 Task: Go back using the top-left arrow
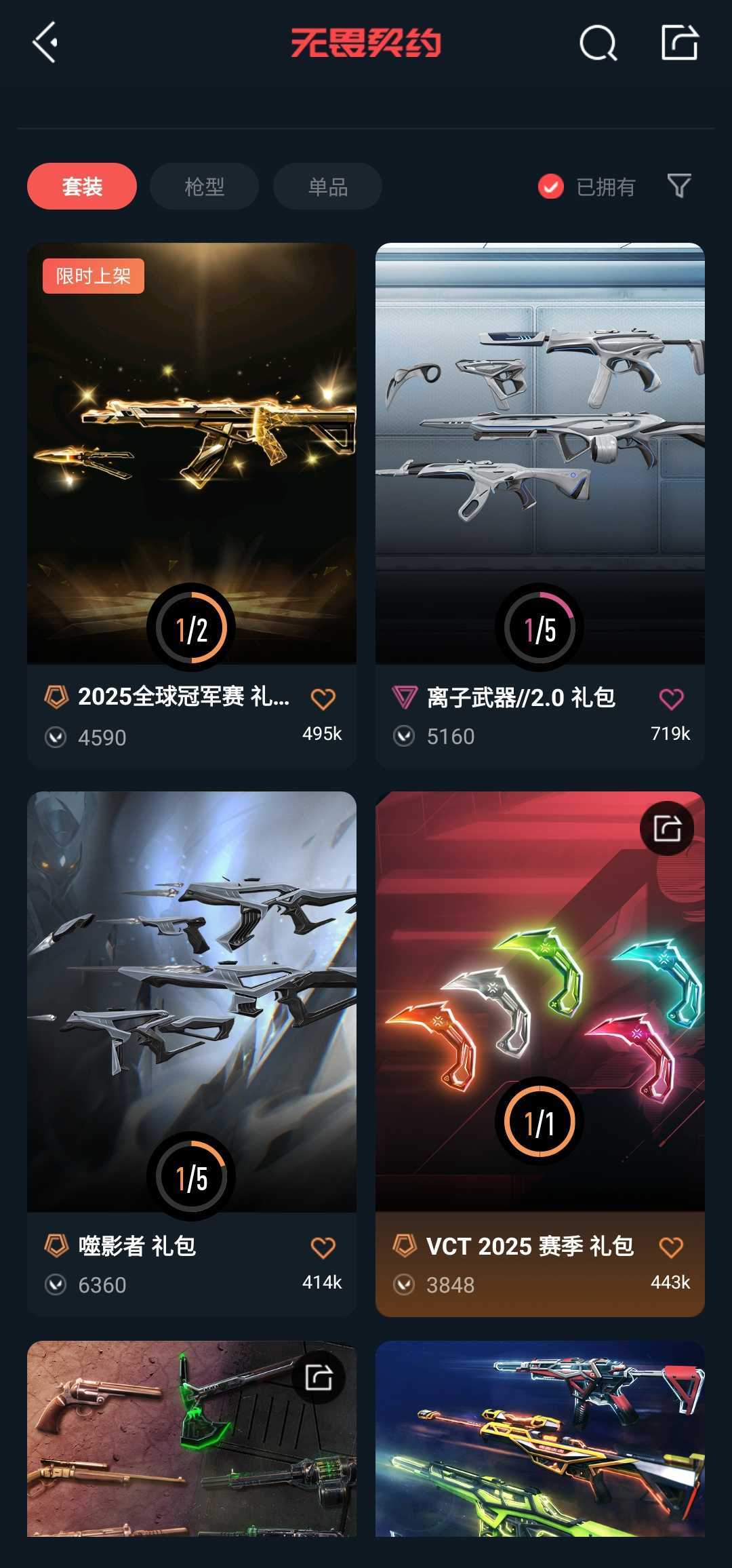[x=45, y=43]
